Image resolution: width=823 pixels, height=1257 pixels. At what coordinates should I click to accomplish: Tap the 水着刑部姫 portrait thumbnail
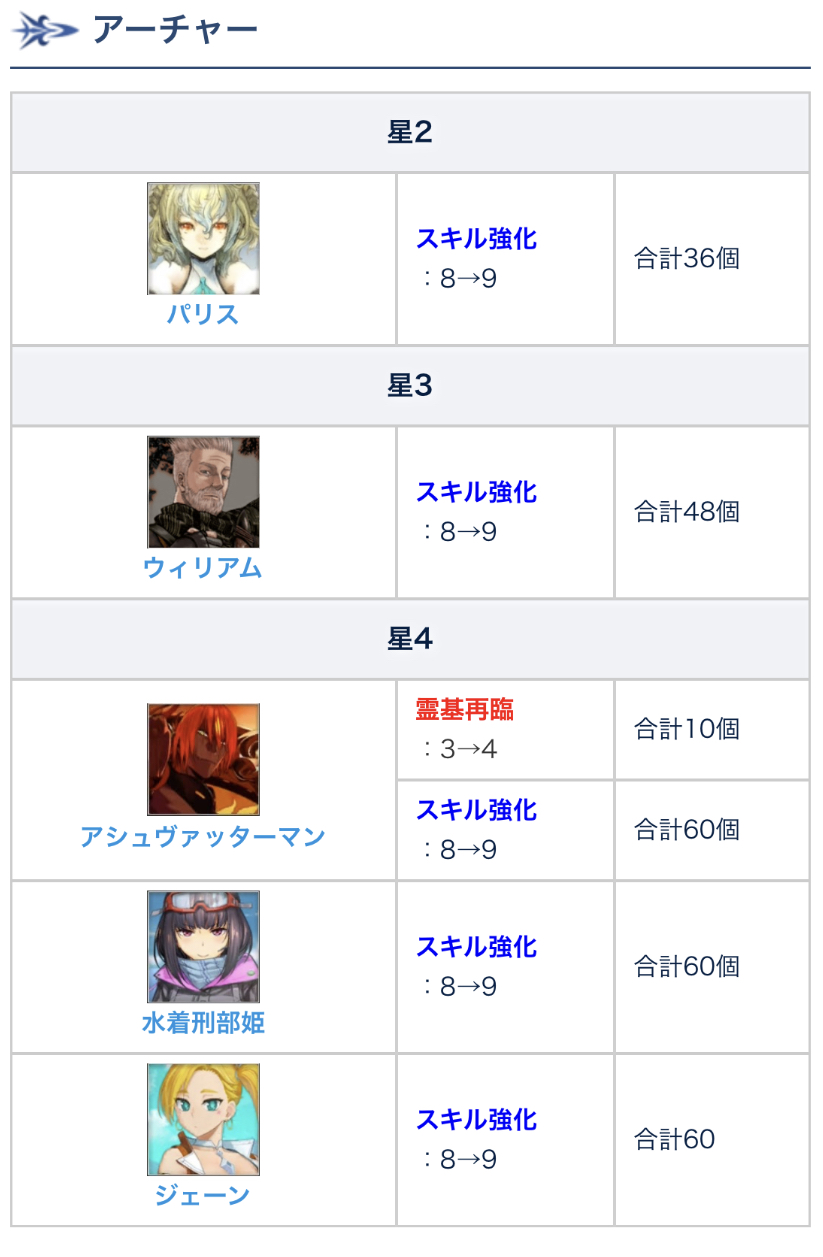coord(203,946)
